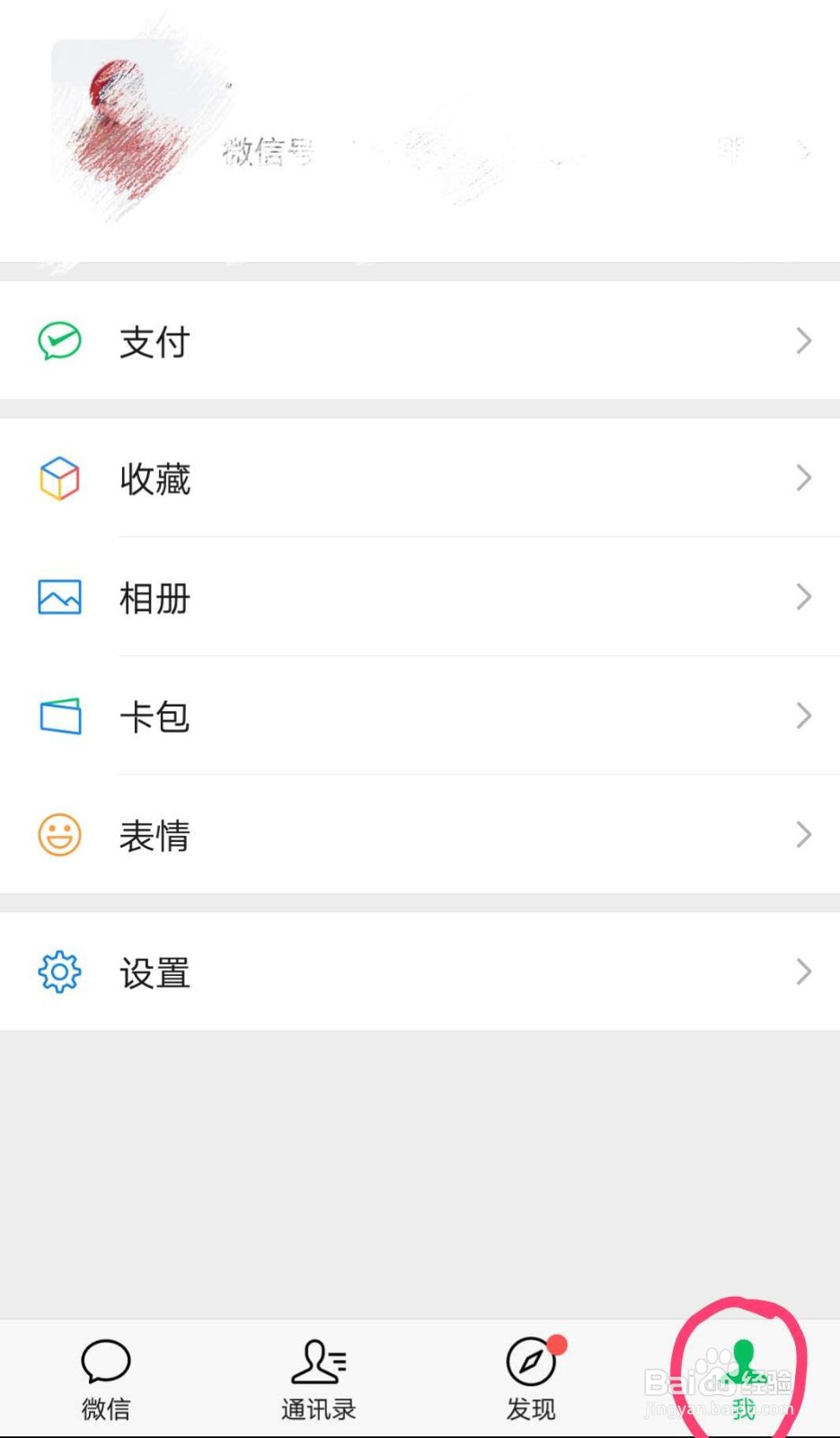Tap the red notification dot on 发现

pyautogui.click(x=558, y=1343)
